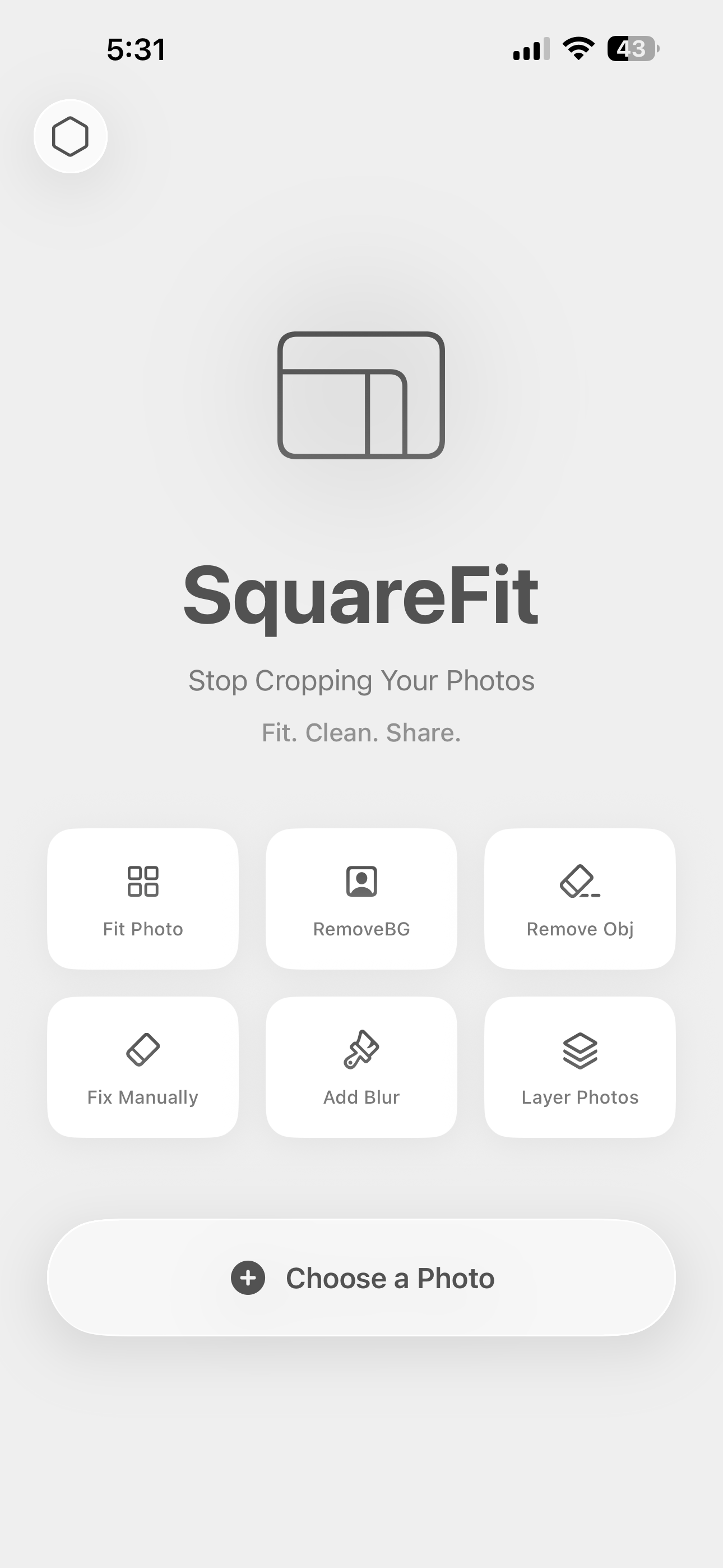Choose the Remove Obj tool
The image size is (723, 1568).
[580, 898]
